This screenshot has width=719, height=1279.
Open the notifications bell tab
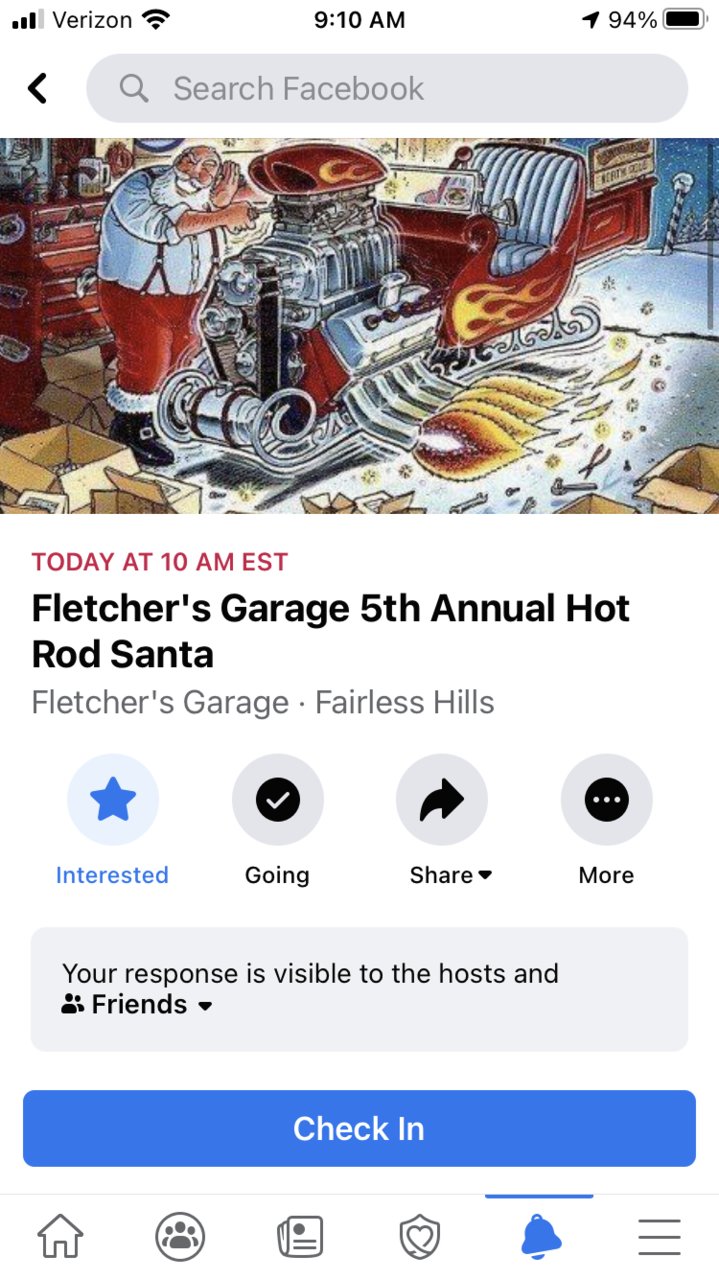pyautogui.click(x=540, y=1237)
